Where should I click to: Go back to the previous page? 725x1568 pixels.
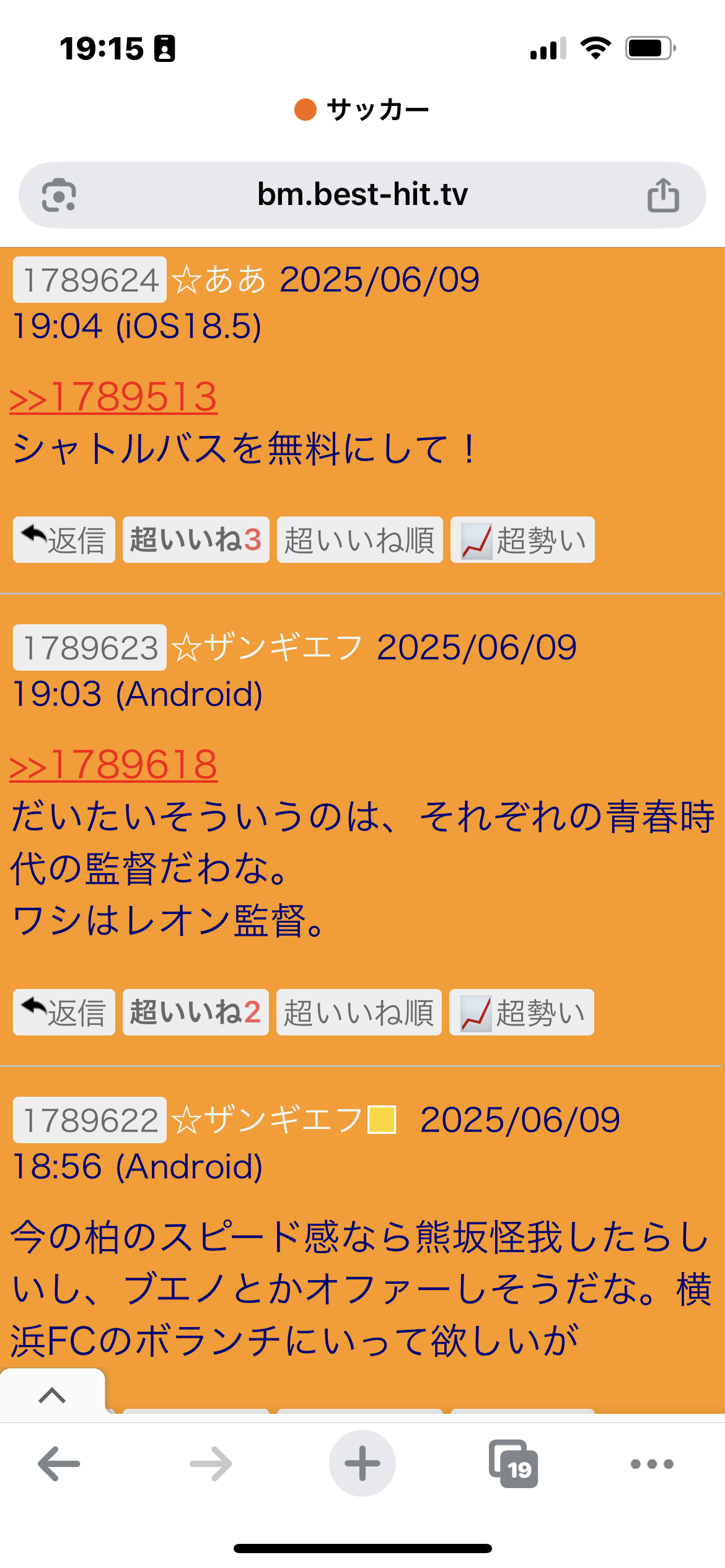[59, 1464]
